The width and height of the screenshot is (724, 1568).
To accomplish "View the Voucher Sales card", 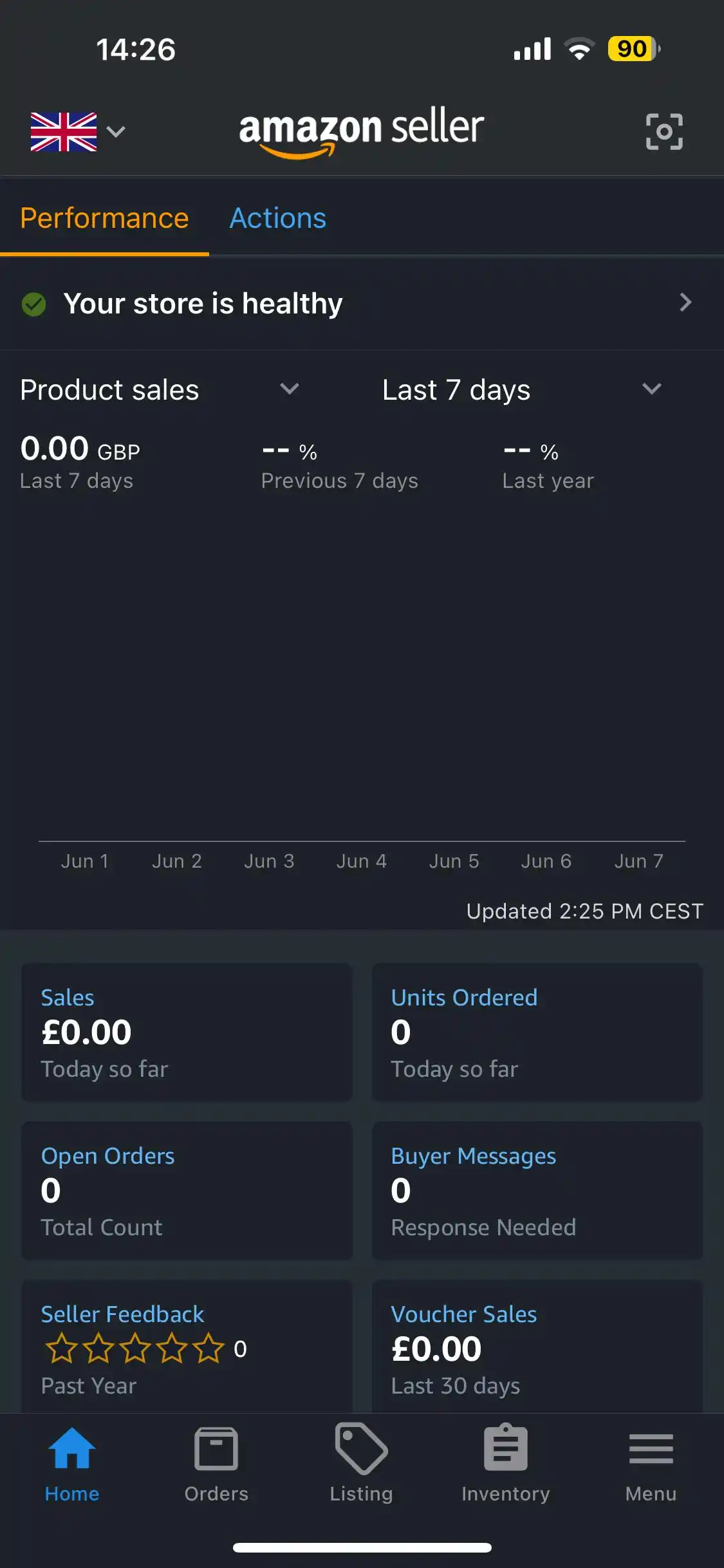I will point(537,1347).
